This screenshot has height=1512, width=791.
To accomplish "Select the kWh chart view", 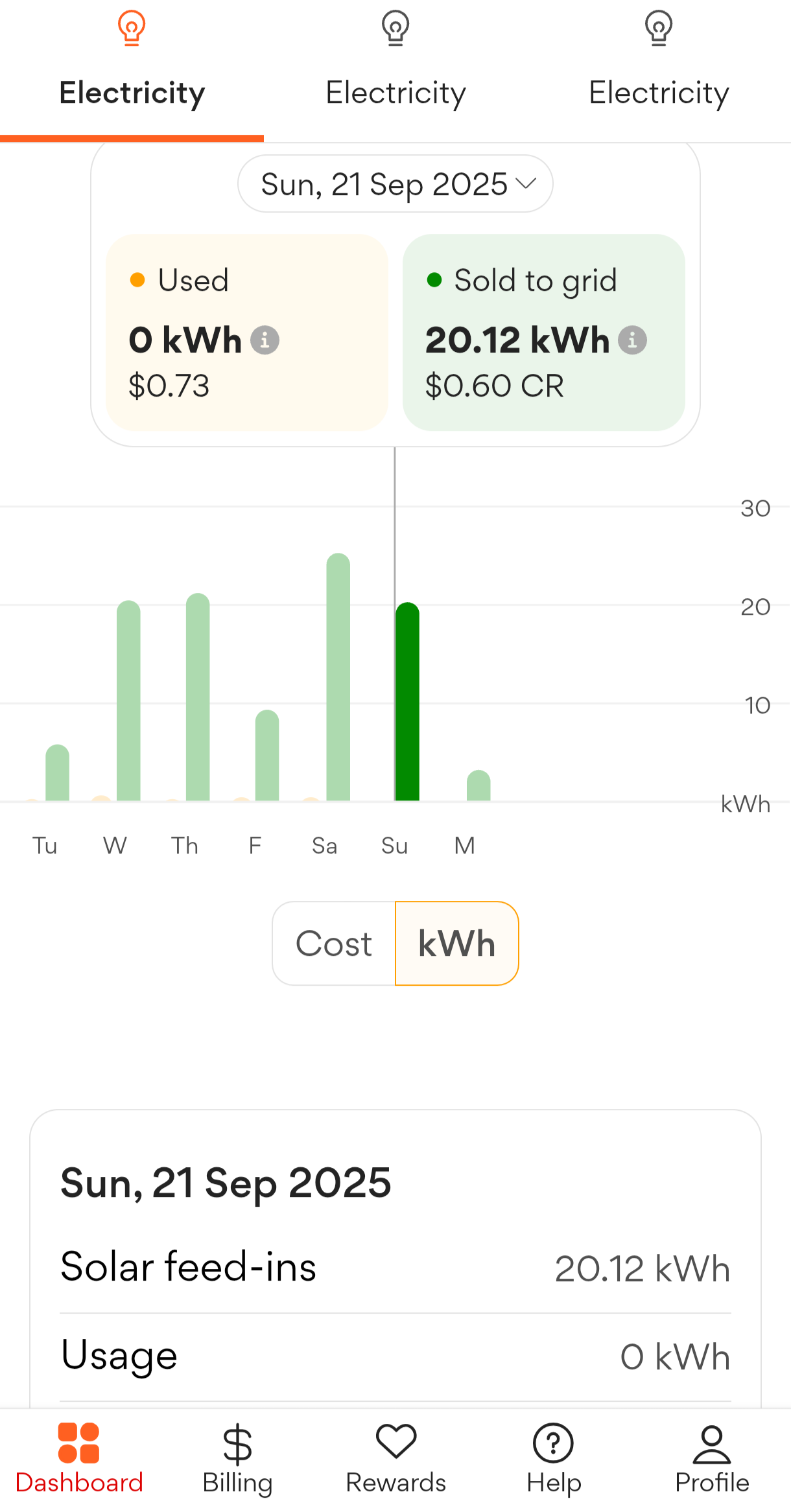I will [456, 943].
